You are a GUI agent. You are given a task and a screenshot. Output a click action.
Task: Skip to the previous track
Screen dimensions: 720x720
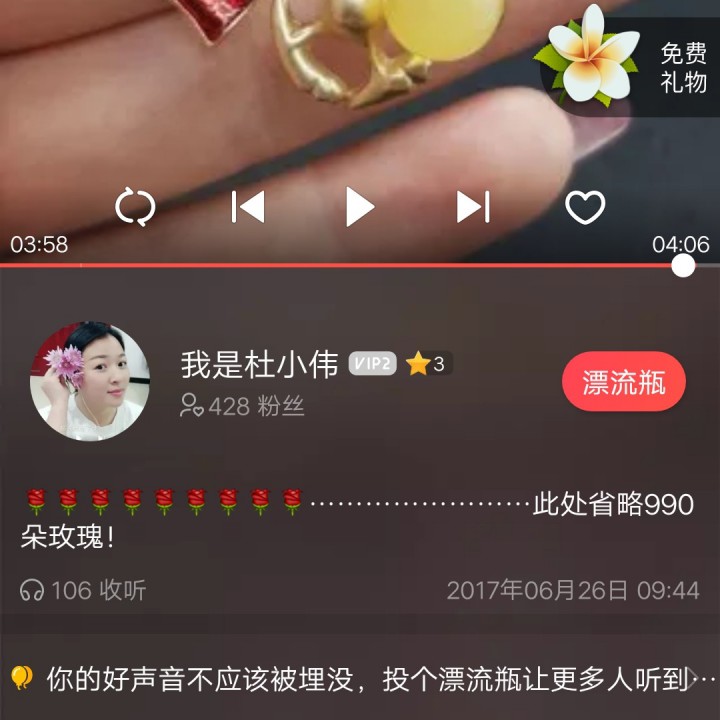pyautogui.click(x=248, y=207)
